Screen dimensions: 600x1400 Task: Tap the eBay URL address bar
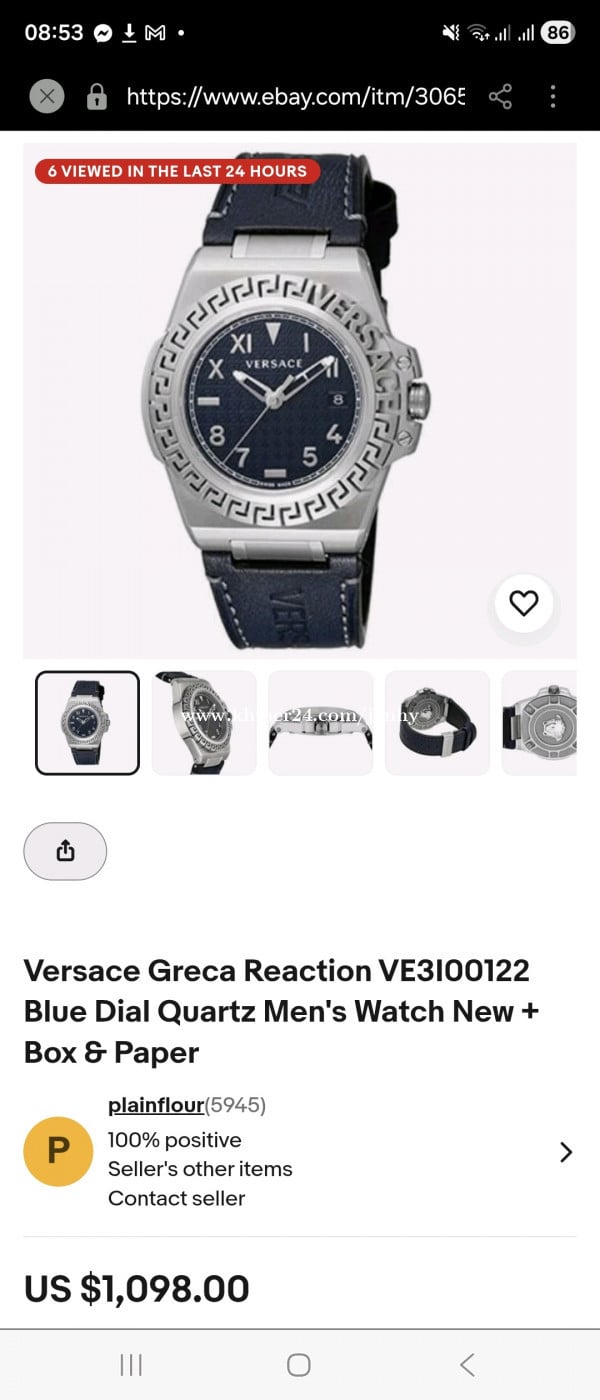coord(295,97)
